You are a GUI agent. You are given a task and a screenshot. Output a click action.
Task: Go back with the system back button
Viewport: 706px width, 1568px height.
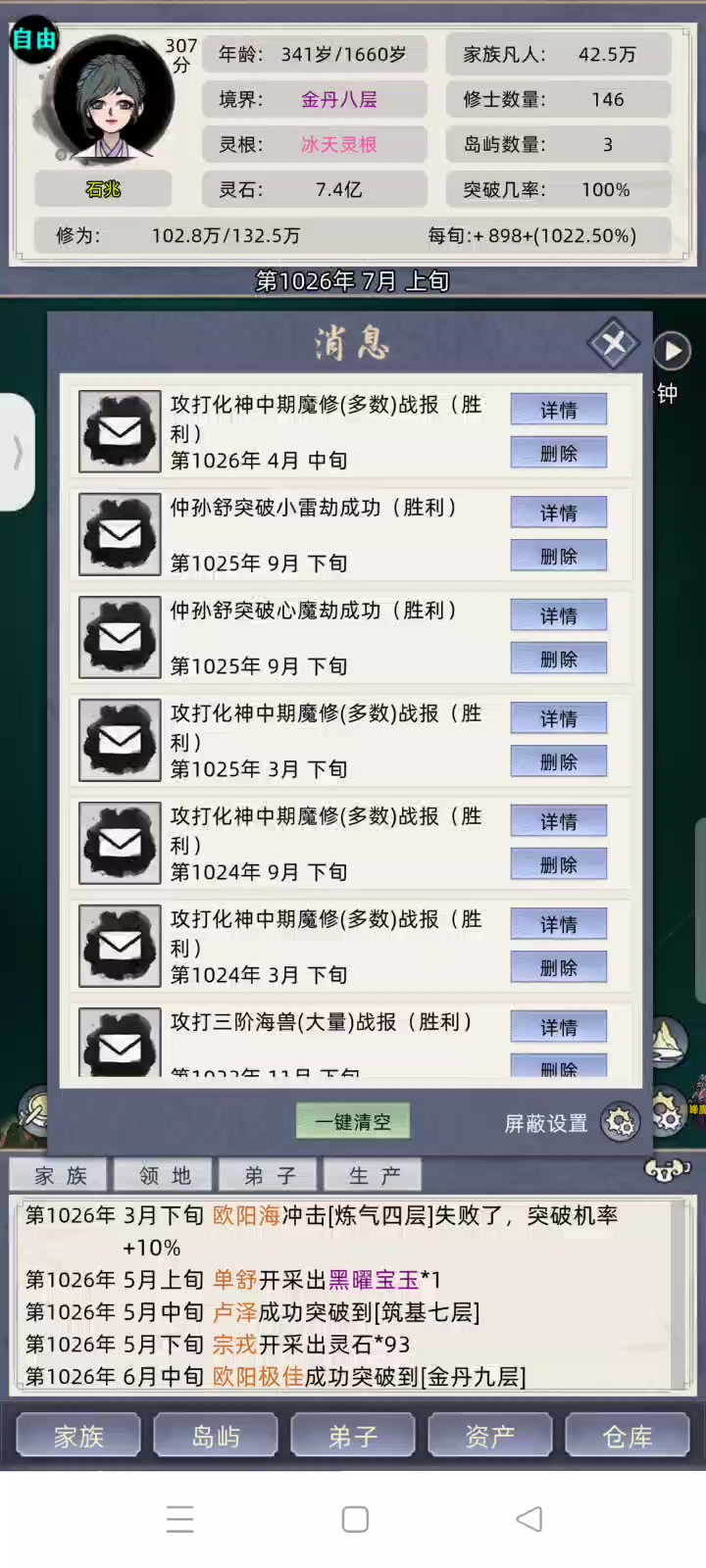529,1519
